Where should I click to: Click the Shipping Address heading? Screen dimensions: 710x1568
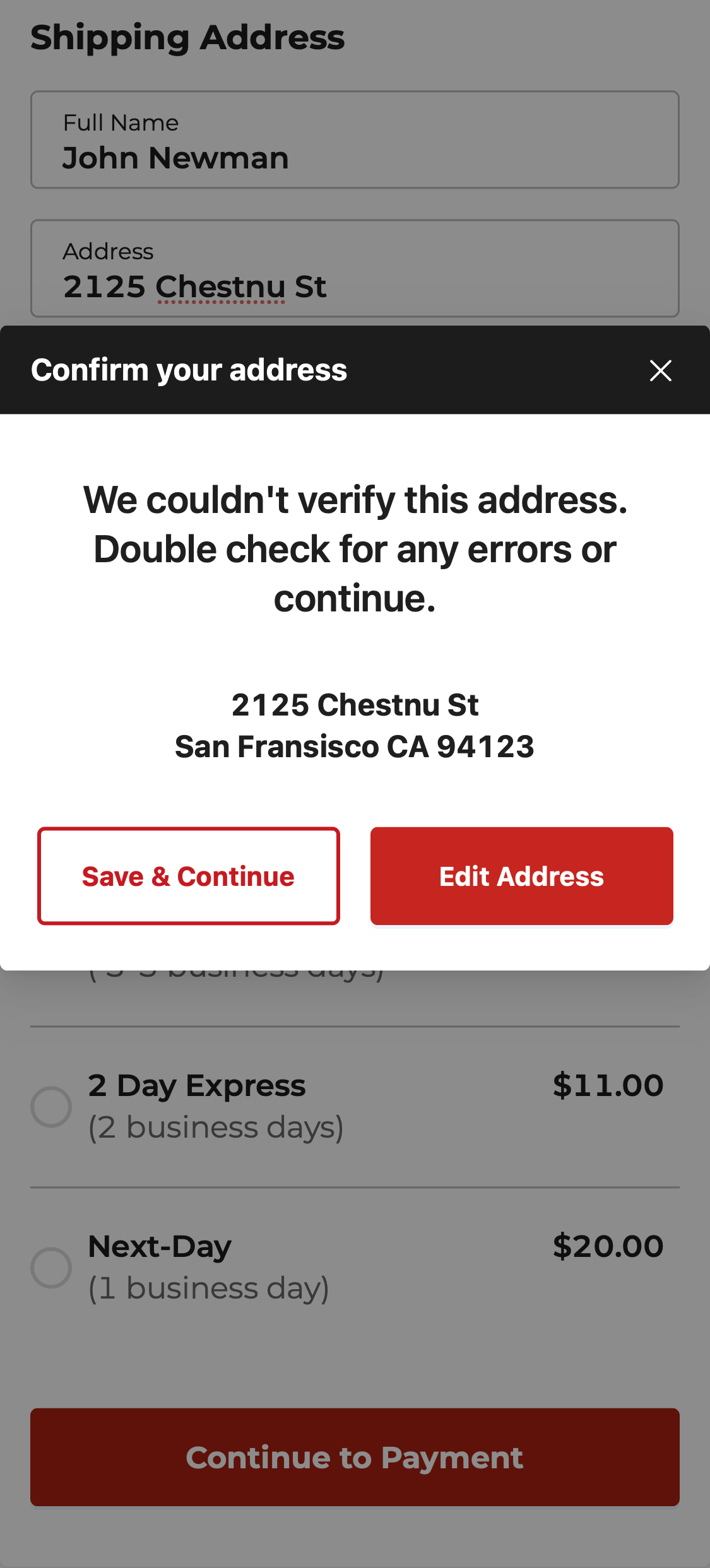tap(187, 38)
